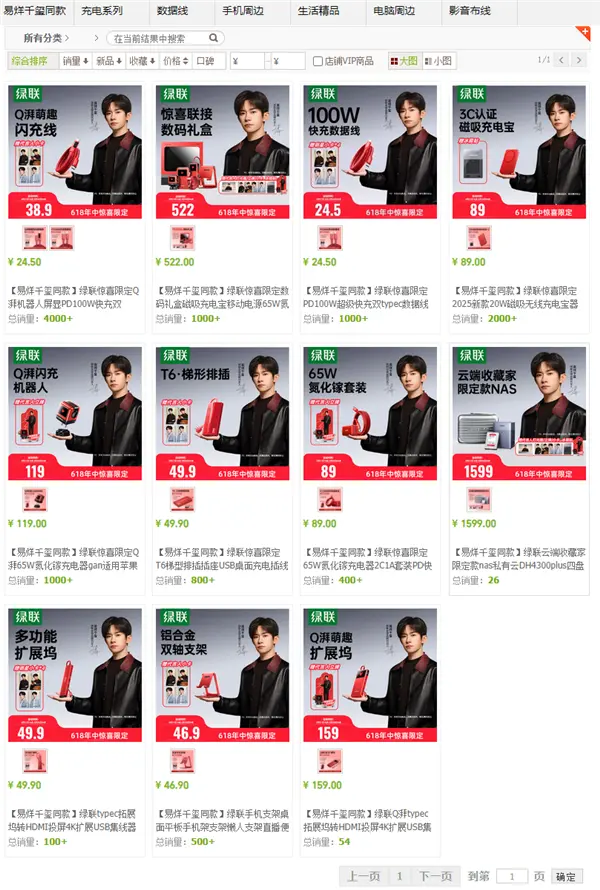Tap the 确定 page jump button

566,877
